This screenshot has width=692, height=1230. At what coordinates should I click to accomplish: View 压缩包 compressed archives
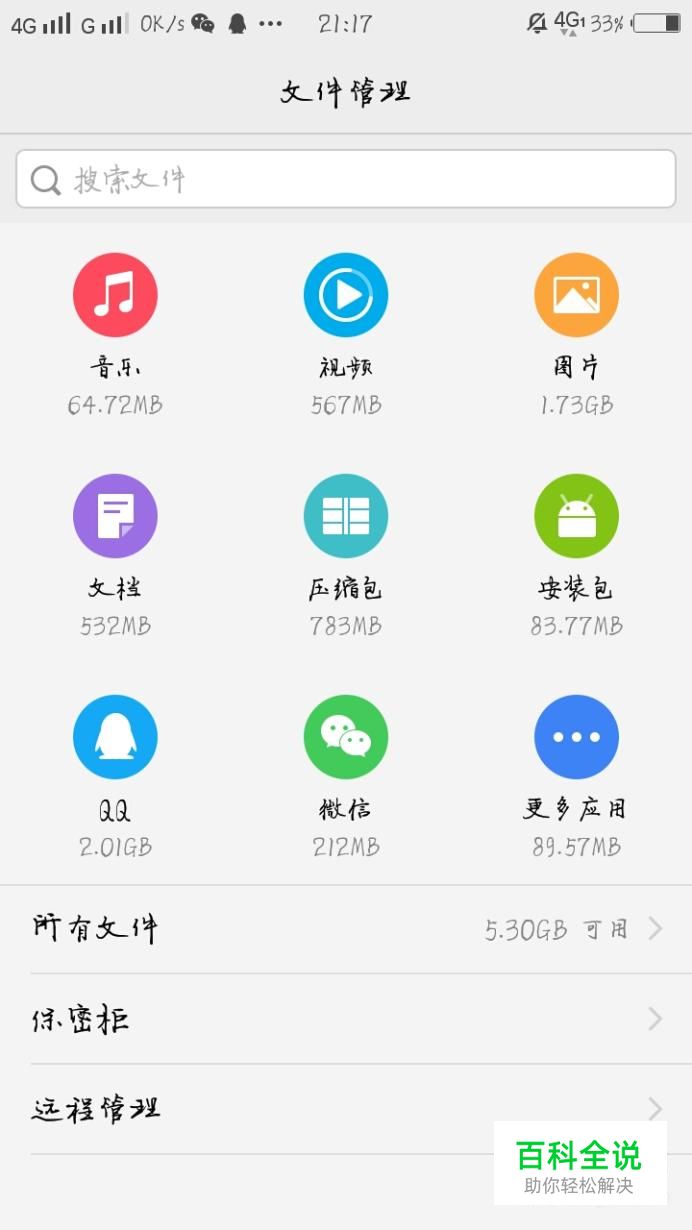click(x=346, y=516)
